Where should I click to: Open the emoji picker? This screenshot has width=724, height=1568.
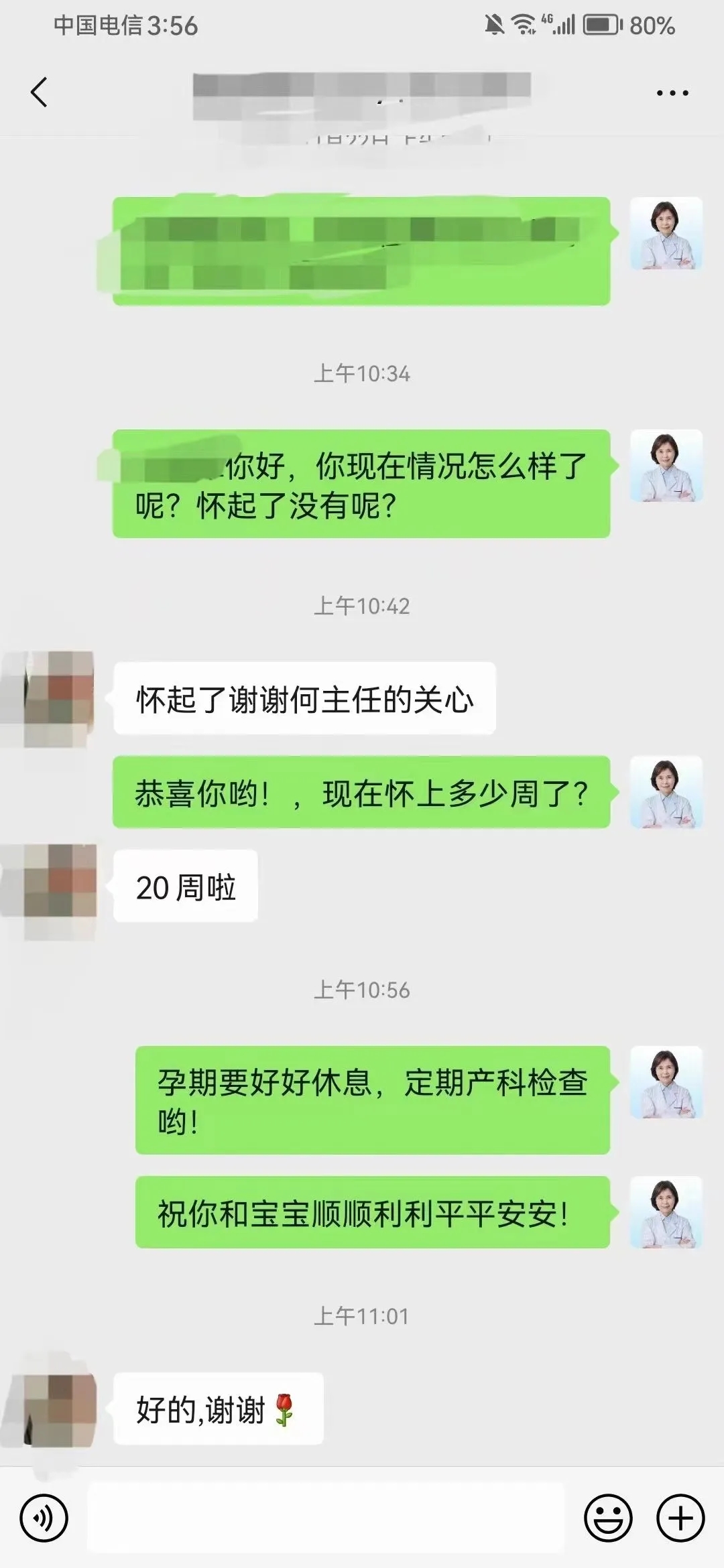[608, 1518]
